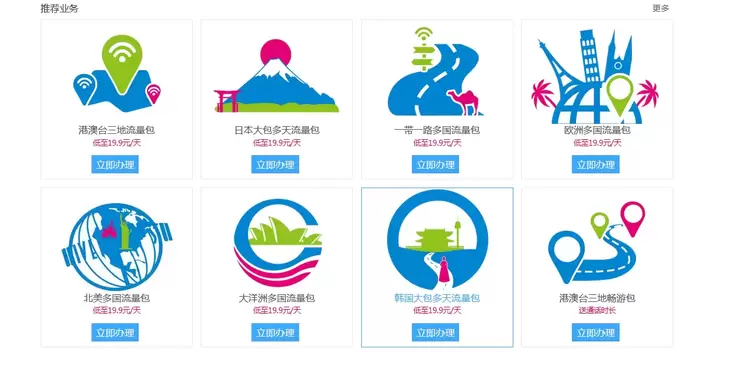Image resolution: width=750 pixels, height=368 pixels.
Task: Open the 北美多国流量包 globe card
Action: click(116, 246)
